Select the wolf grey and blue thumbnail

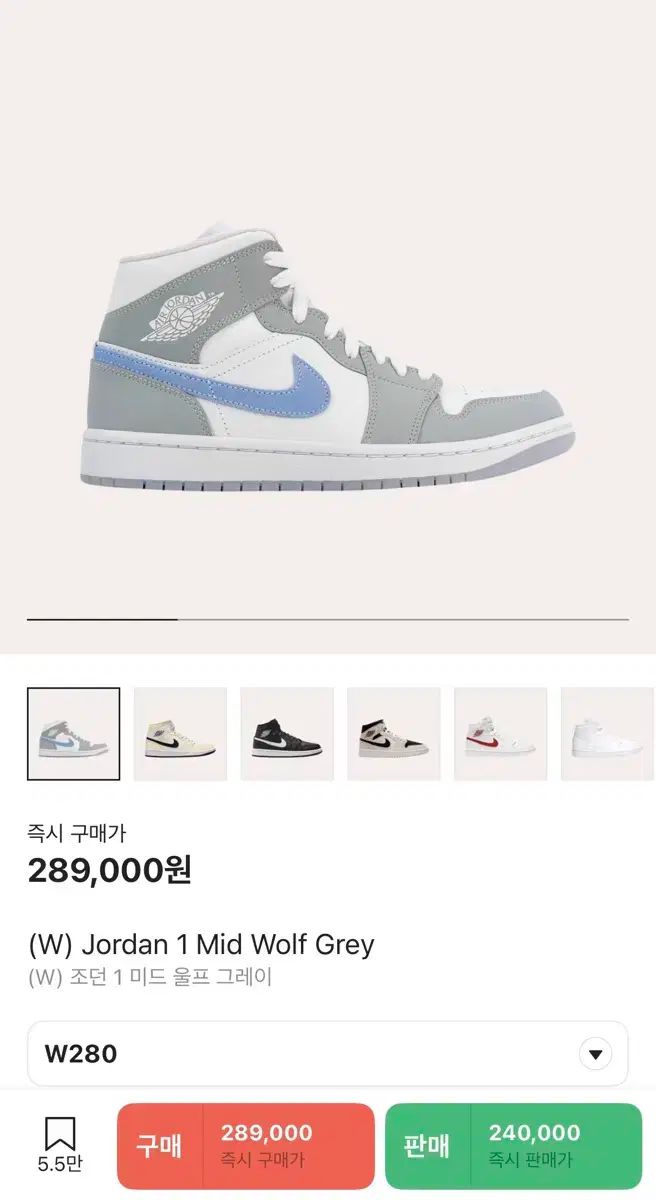(73, 734)
